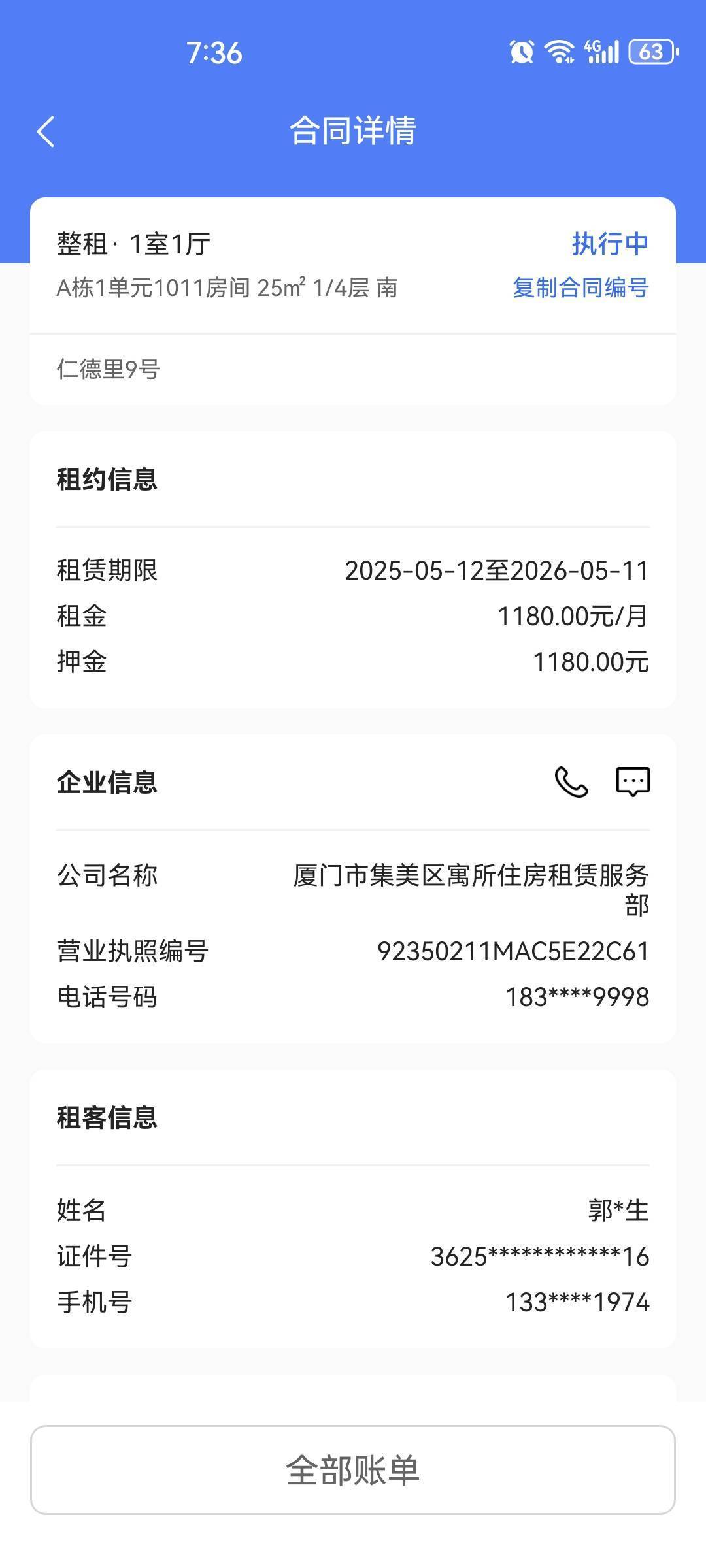Call the company with the phone icon

571,782
